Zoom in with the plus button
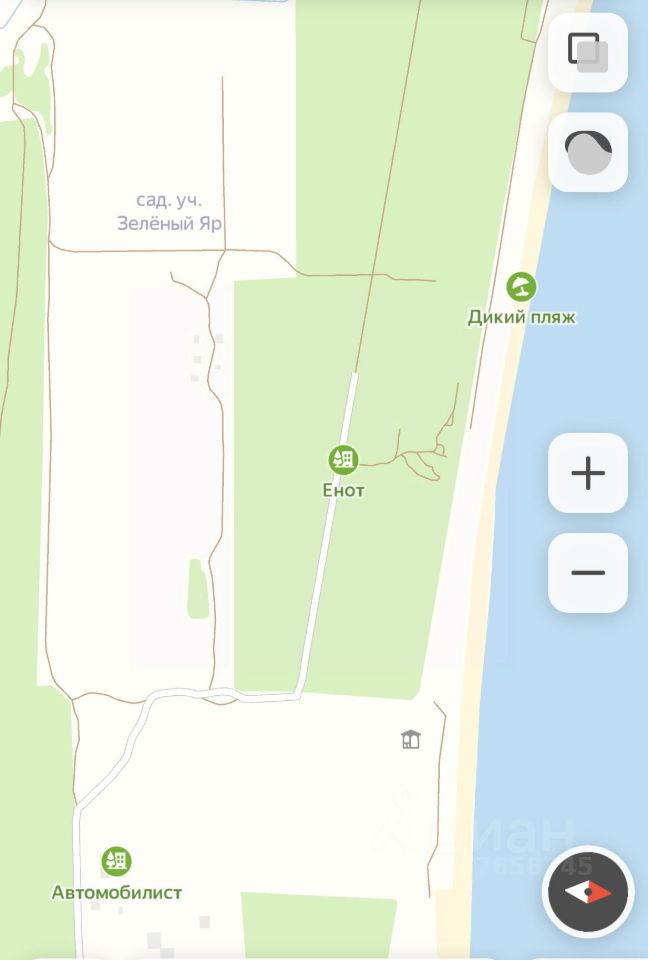648x960 pixels. pos(588,473)
